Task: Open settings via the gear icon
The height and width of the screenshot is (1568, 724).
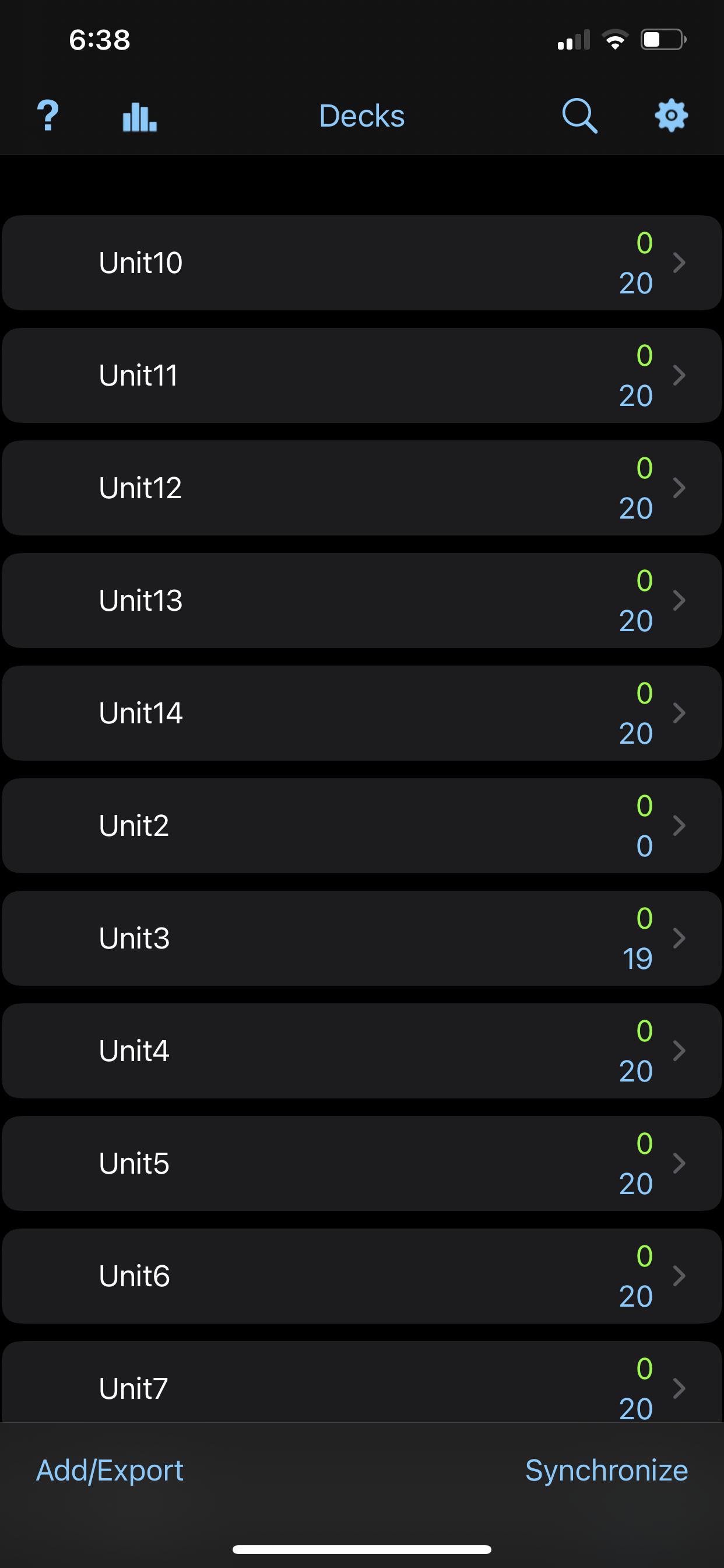Action: pos(670,116)
